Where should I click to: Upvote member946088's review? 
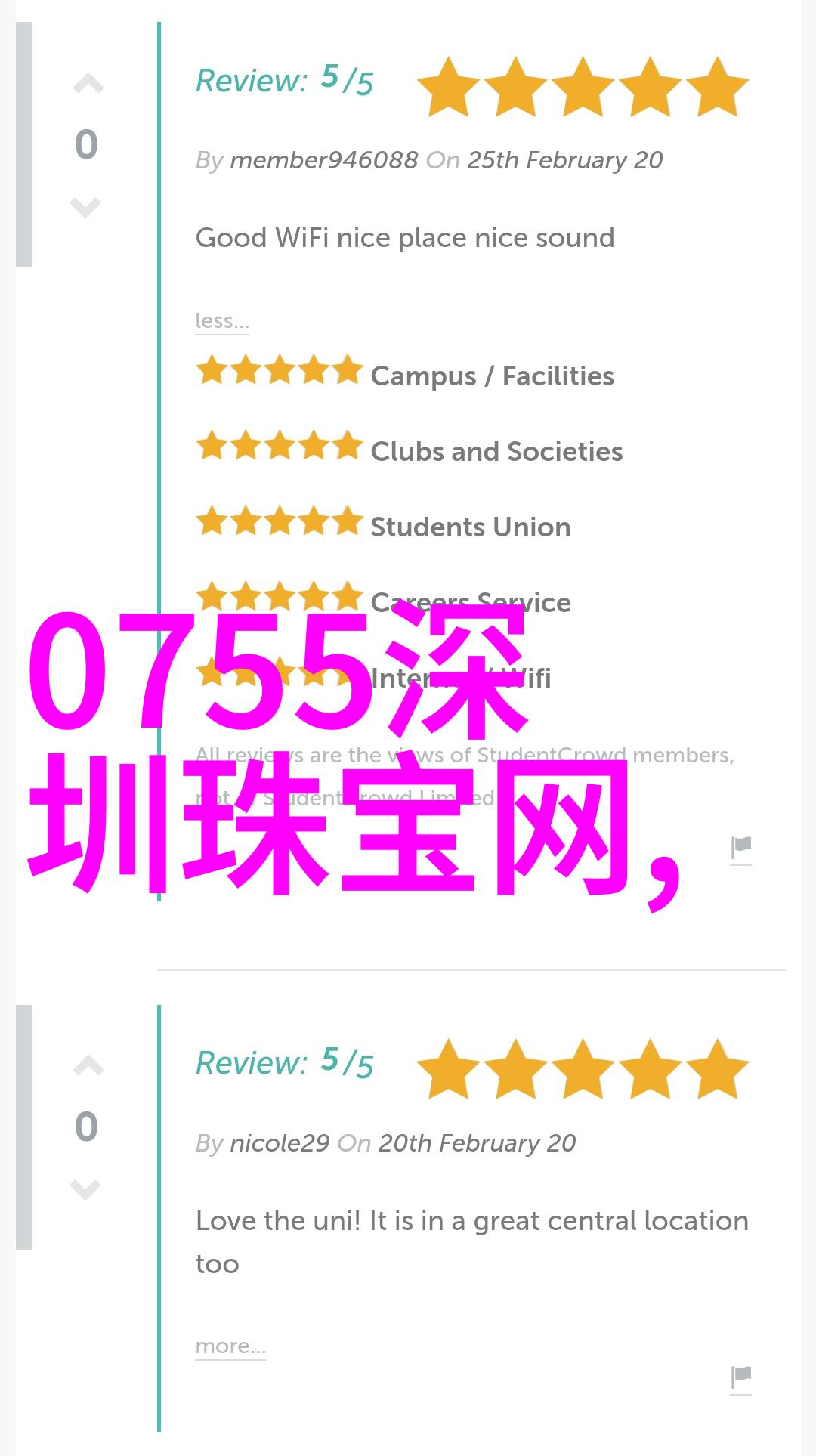point(88,85)
